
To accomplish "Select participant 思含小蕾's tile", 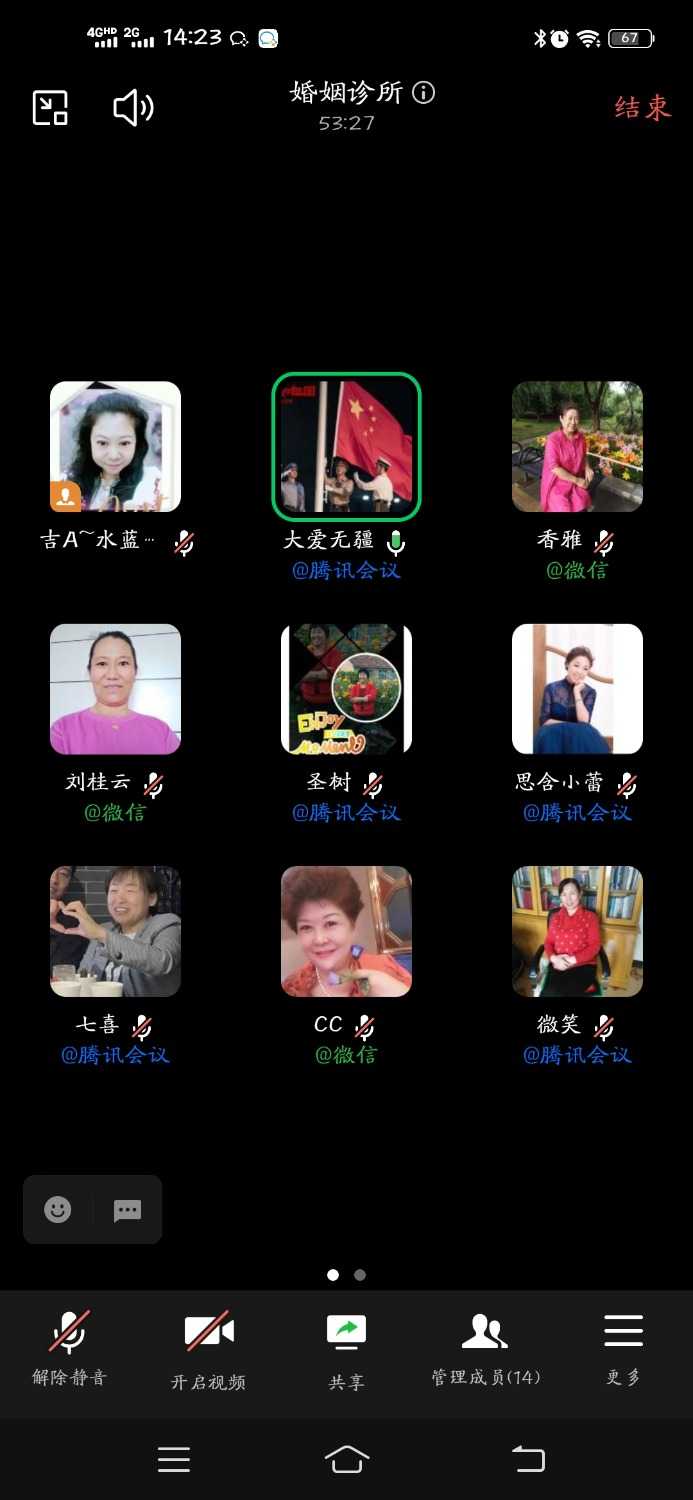I will click(577, 689).
